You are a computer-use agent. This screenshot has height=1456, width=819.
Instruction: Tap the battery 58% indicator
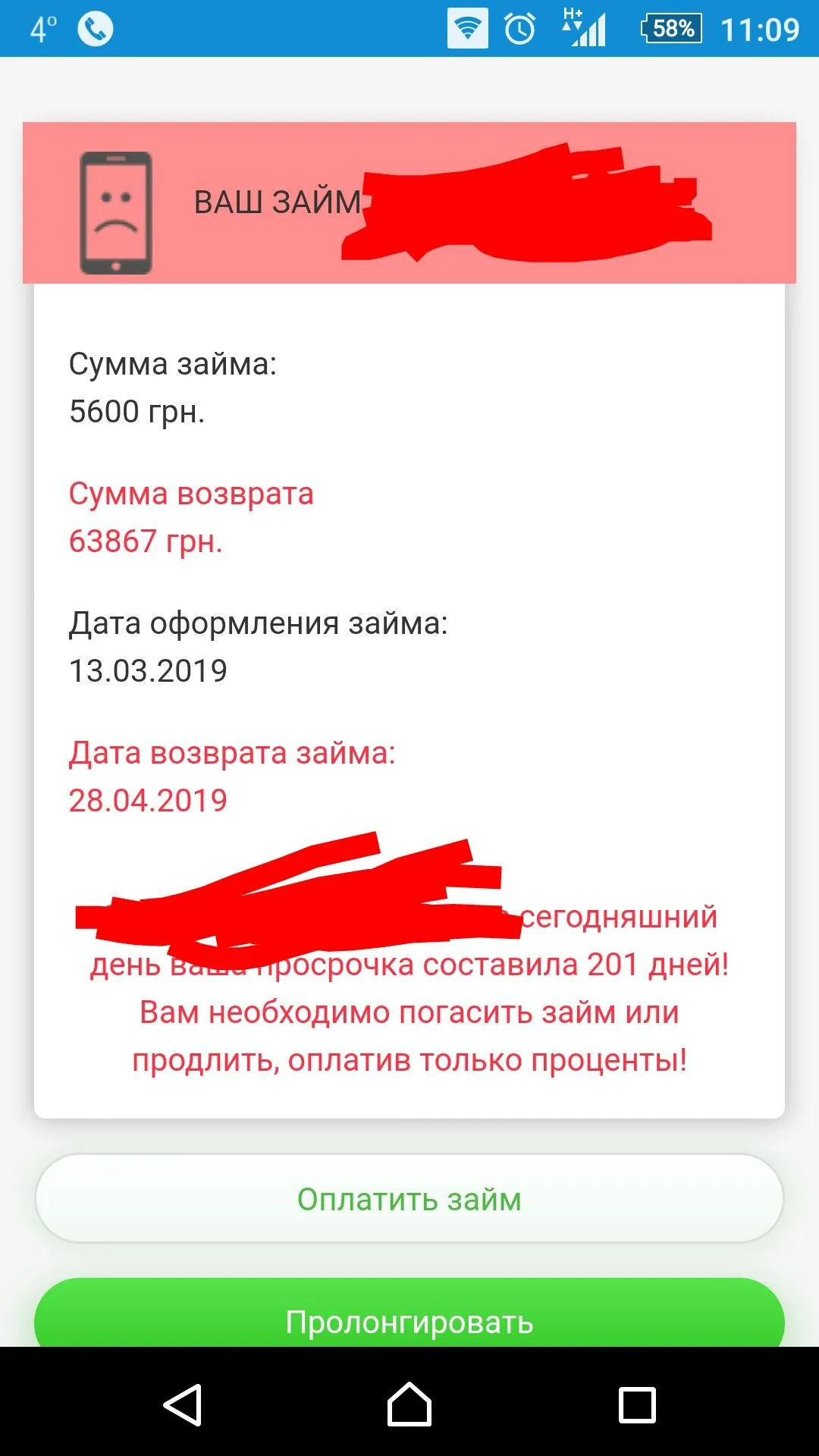[x=670, y=29]
